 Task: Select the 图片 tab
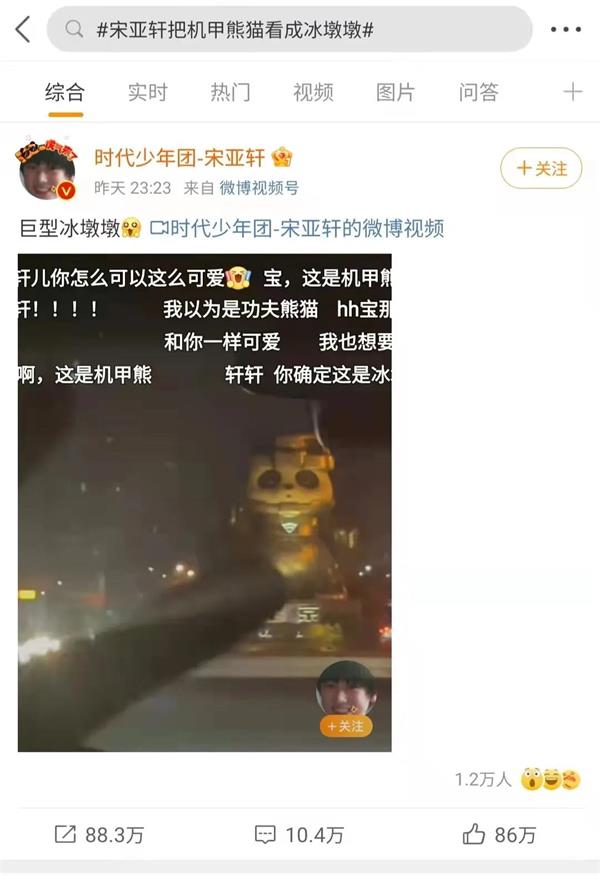click(x=395, y=93)
